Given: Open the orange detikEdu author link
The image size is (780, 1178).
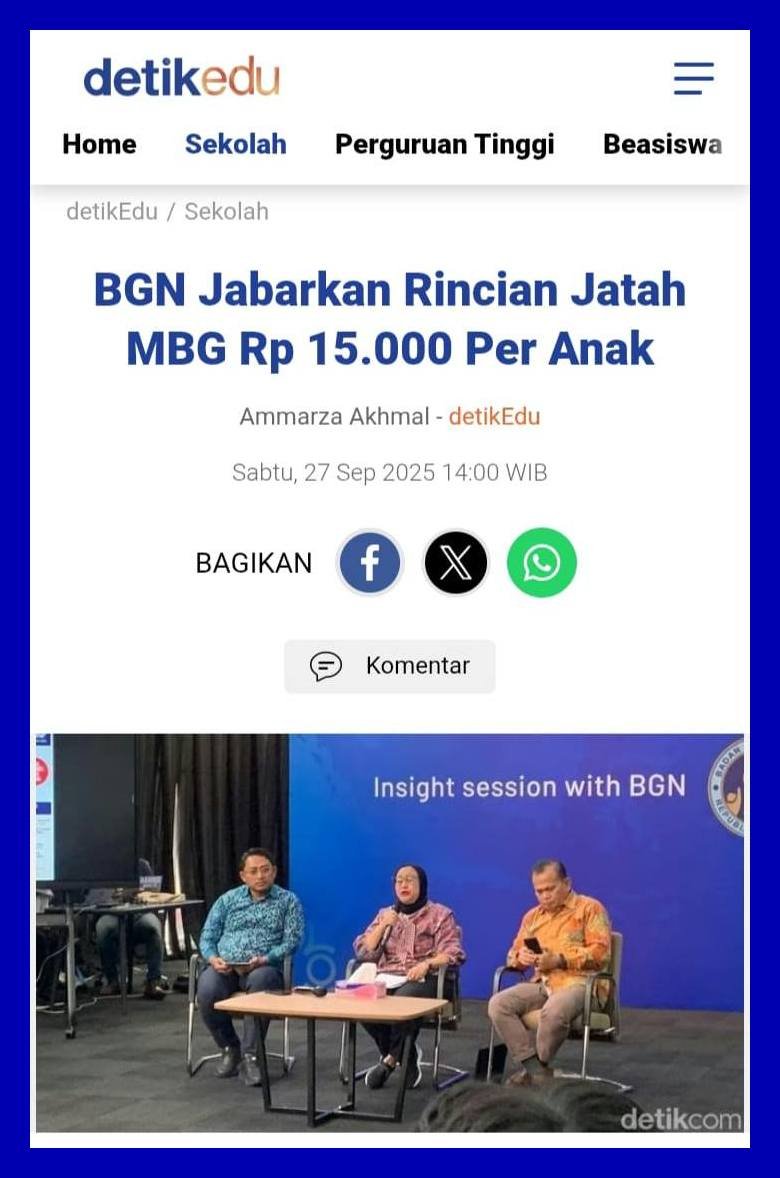Looking at the screenshot, I should tap(494, 416).
